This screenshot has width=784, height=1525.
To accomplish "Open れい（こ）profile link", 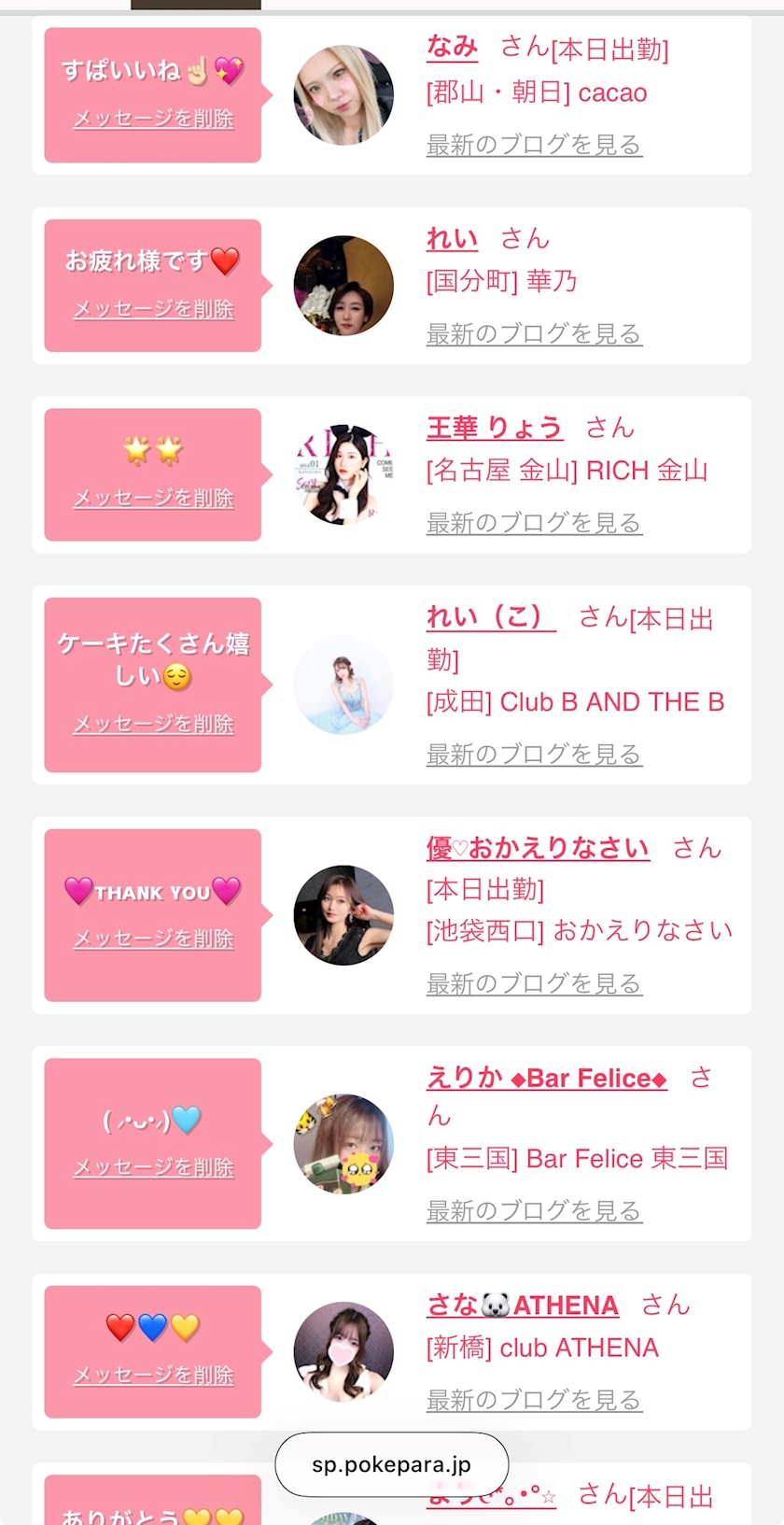I will click(x=491, y=617).
